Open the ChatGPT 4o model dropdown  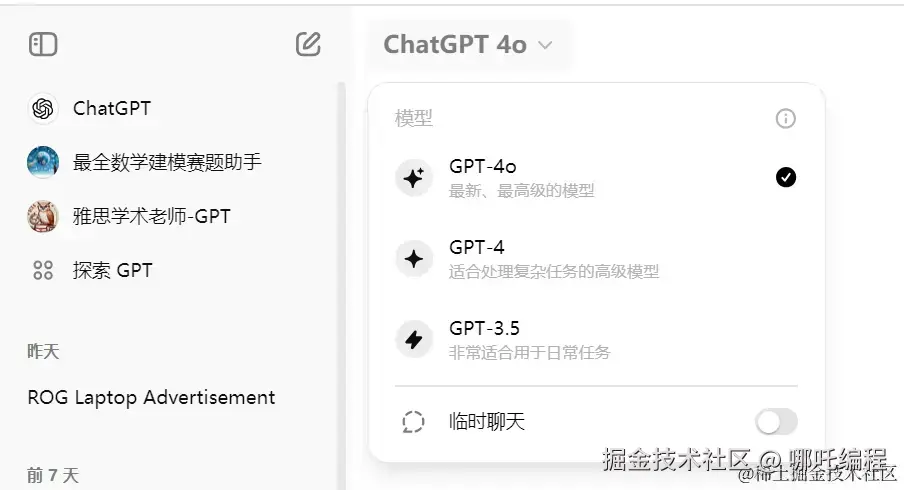click(468, 45)
